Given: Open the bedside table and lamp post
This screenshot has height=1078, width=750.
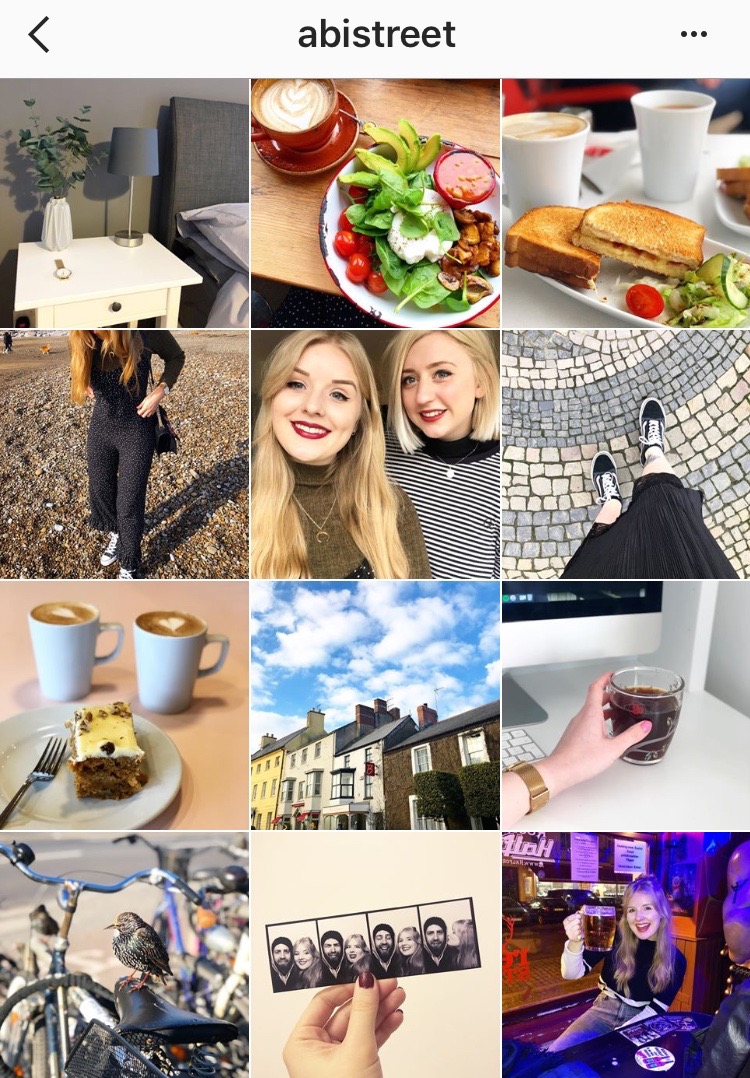Looking at the screenshot, I should click(x=124, y=203).
